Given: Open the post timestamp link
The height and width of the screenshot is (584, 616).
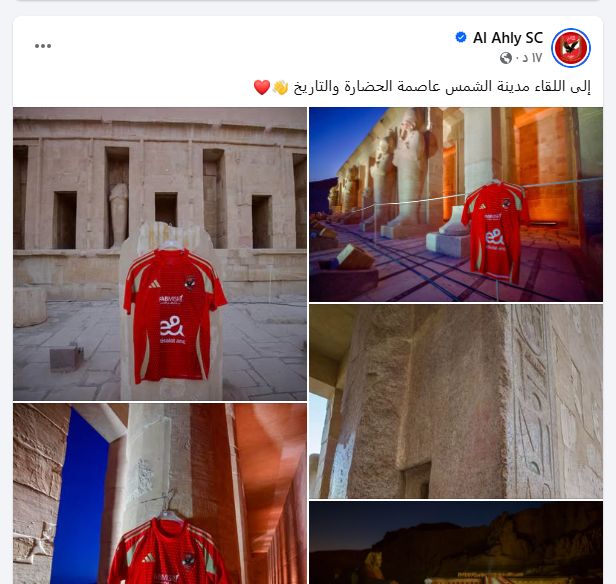Looking at the screenshot, I should point(529,59).
